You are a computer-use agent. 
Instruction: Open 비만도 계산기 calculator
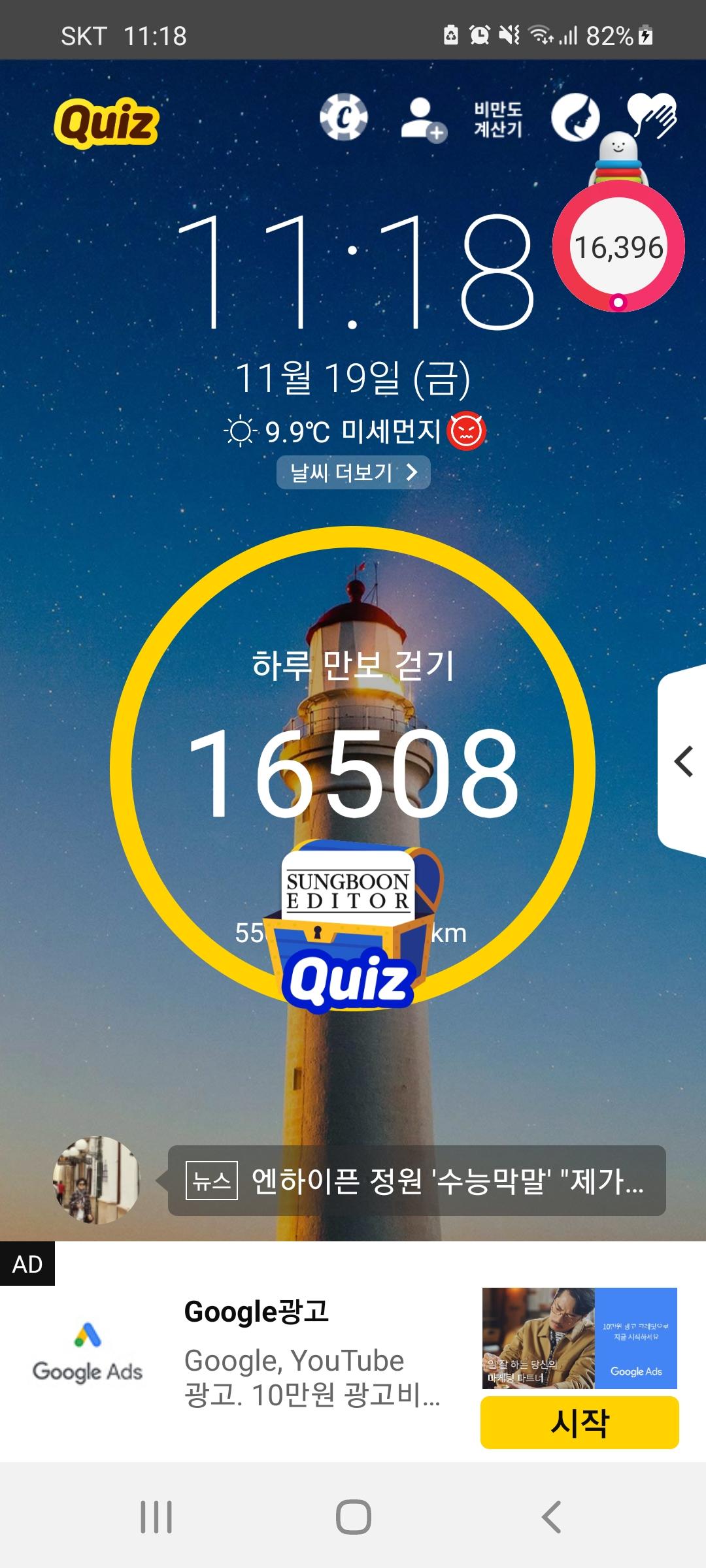[x=498, y=120]
